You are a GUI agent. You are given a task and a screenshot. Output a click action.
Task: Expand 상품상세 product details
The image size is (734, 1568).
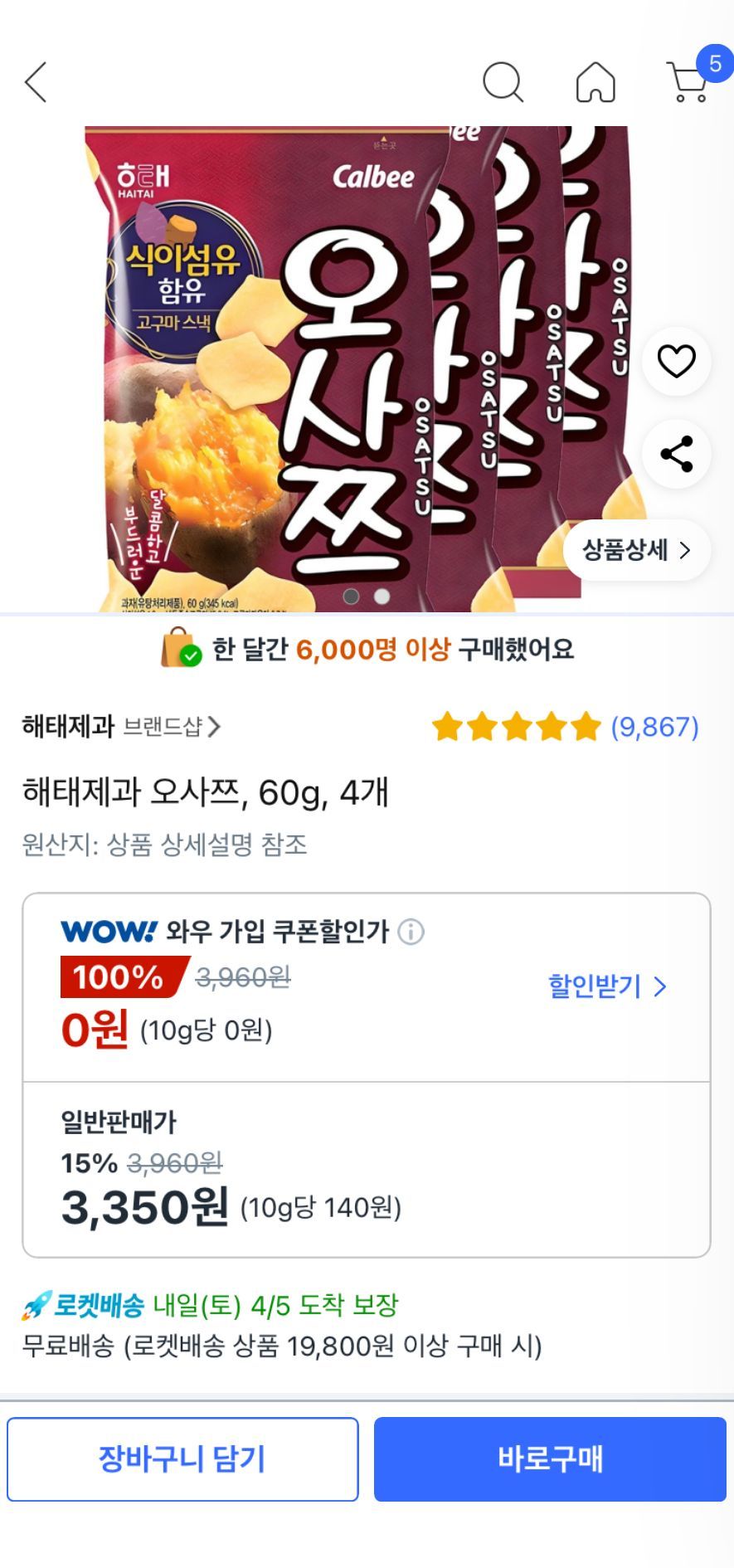tap(636, 550)
